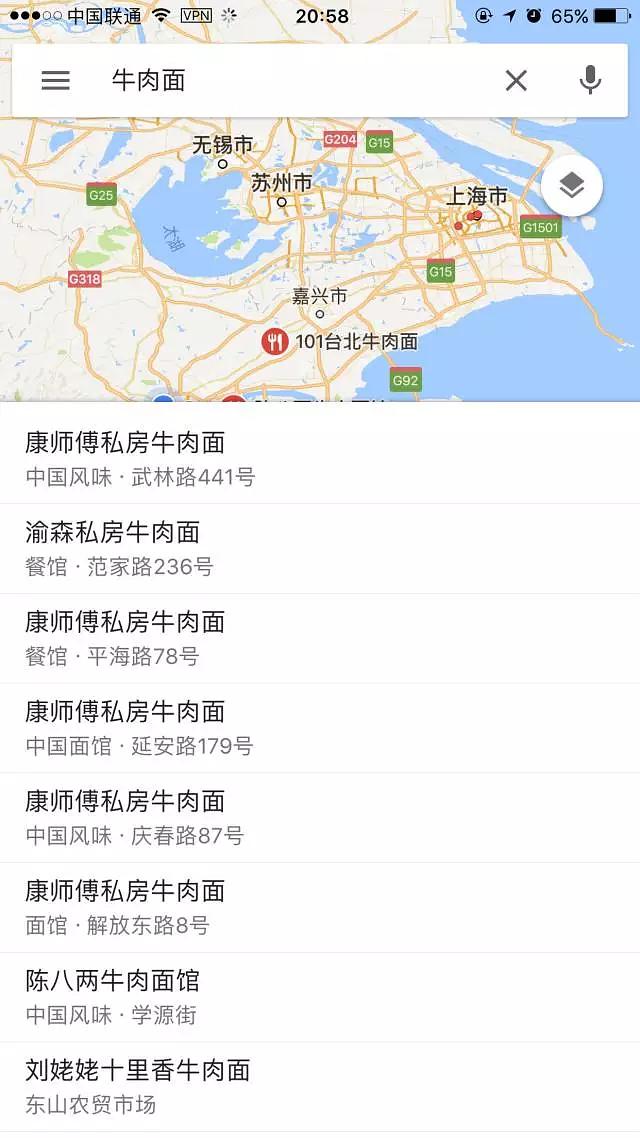
Task: Clear the 牛肉面 search with the X
Action: coord(516,81)
